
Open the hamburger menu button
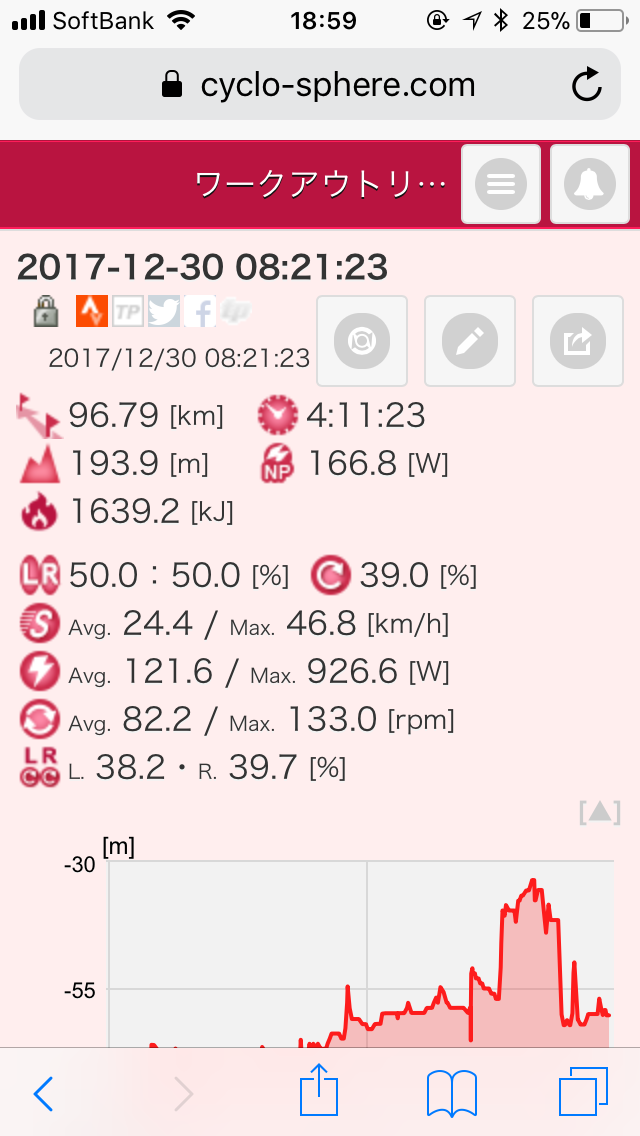point(501,184)
